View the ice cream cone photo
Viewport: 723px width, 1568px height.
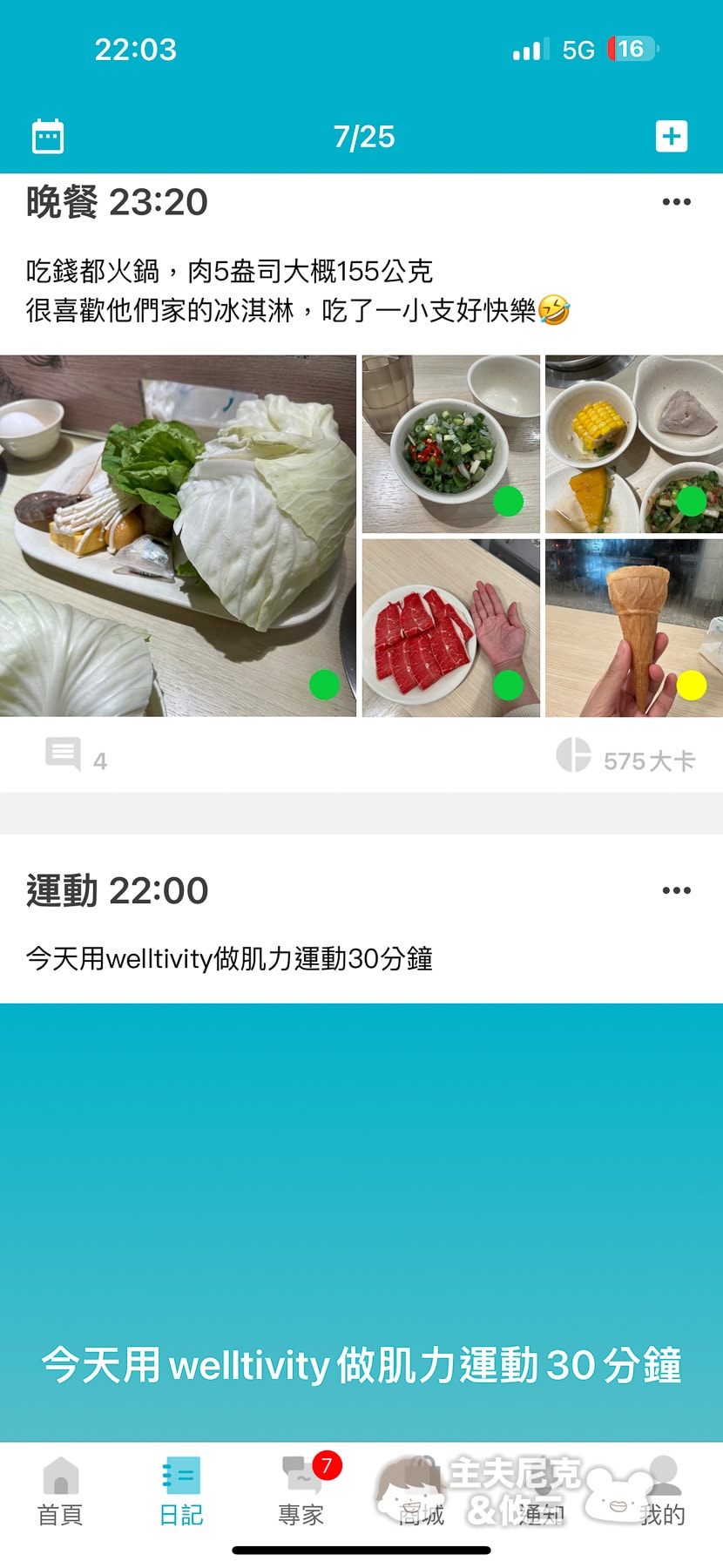pos(633,627)
